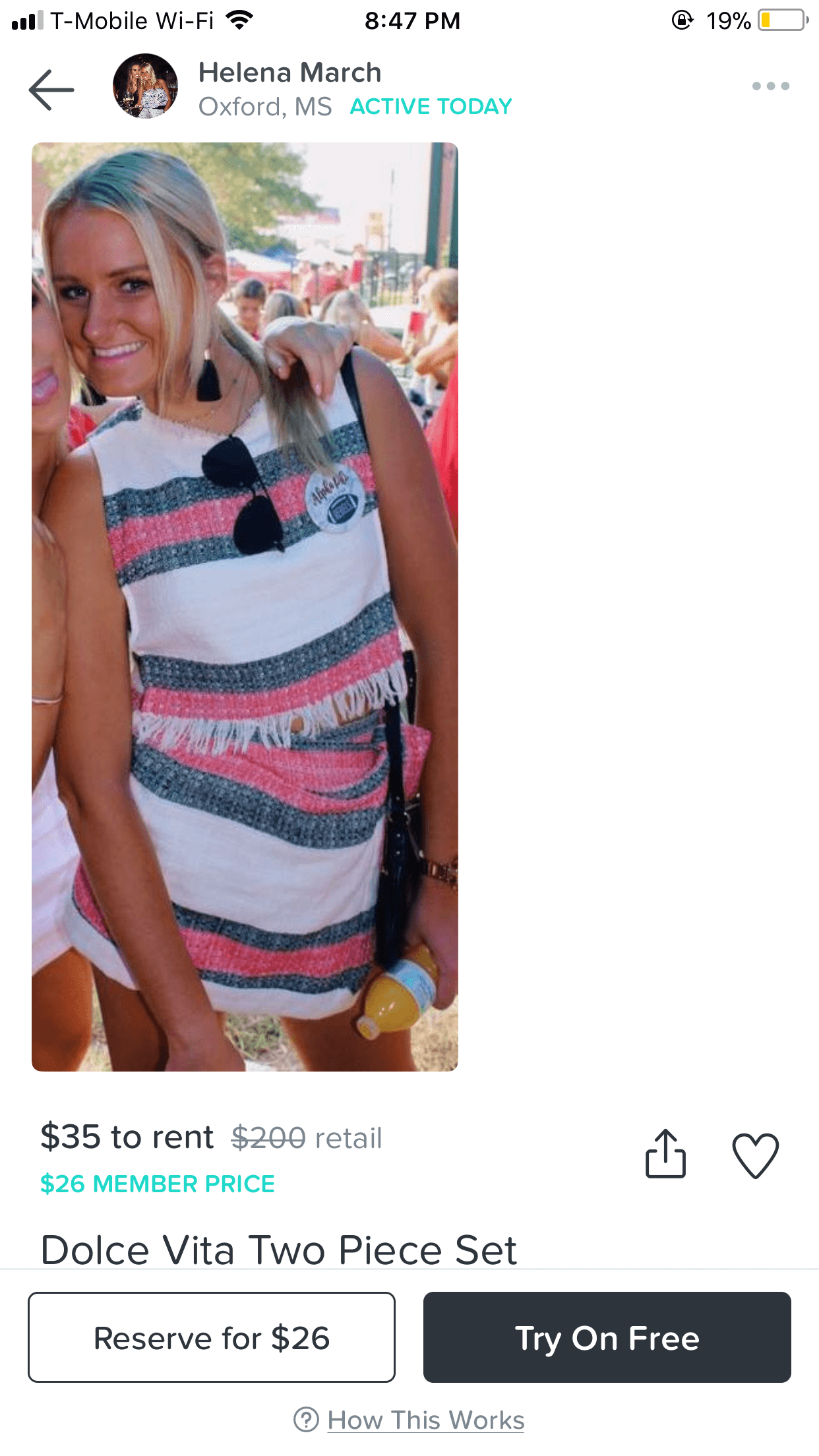Open Helena March's profile picture
Viewport: 819px width, 1456px height.
tap(145, 86)
